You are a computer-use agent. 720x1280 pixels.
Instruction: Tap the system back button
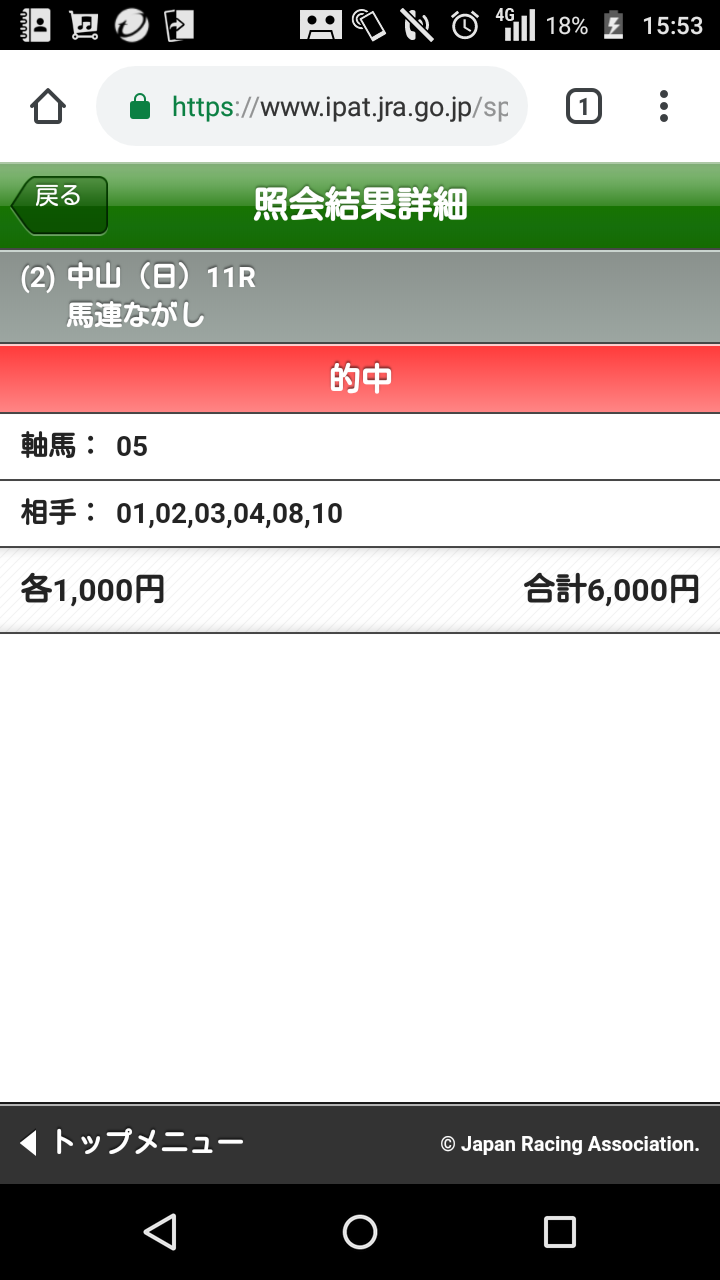[160, 1232]
